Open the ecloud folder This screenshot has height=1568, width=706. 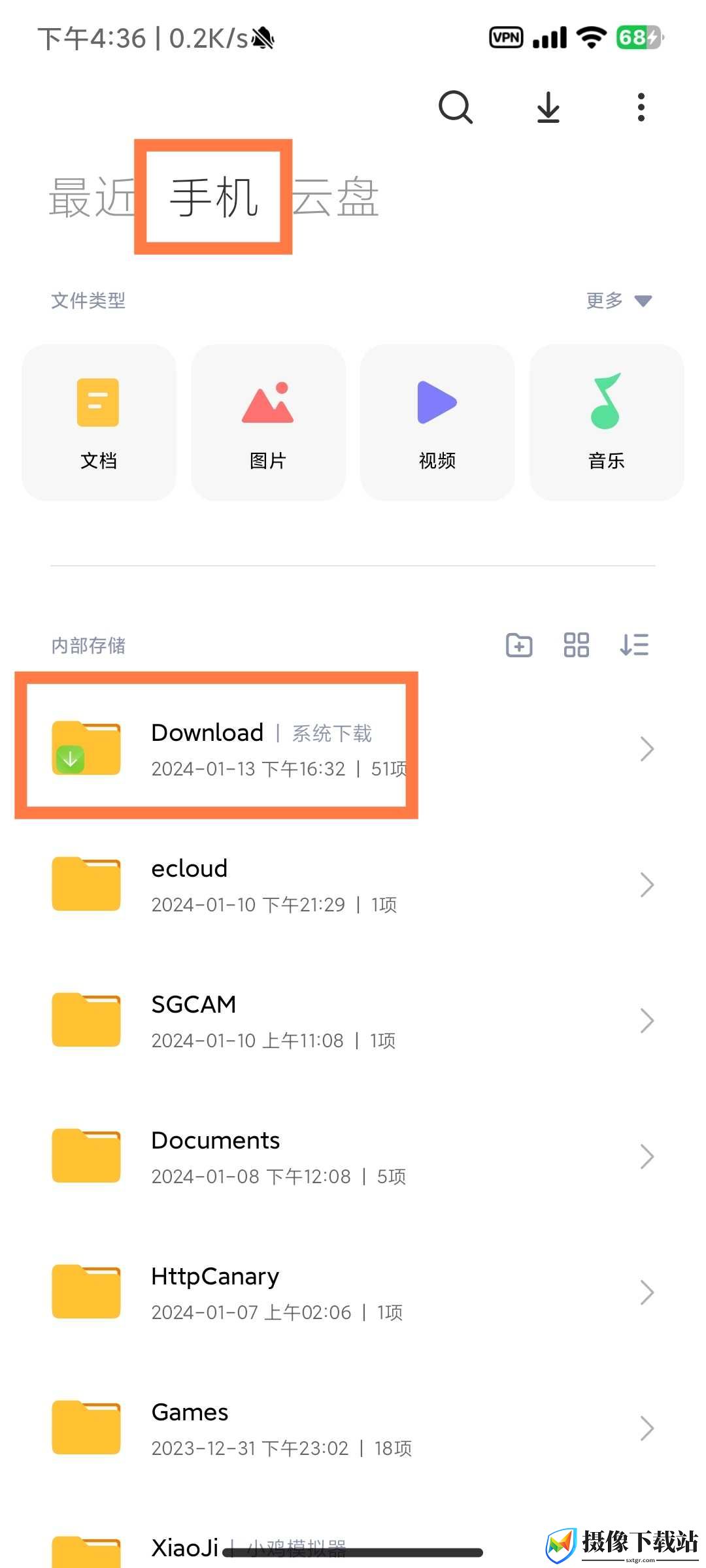point(353,885)
